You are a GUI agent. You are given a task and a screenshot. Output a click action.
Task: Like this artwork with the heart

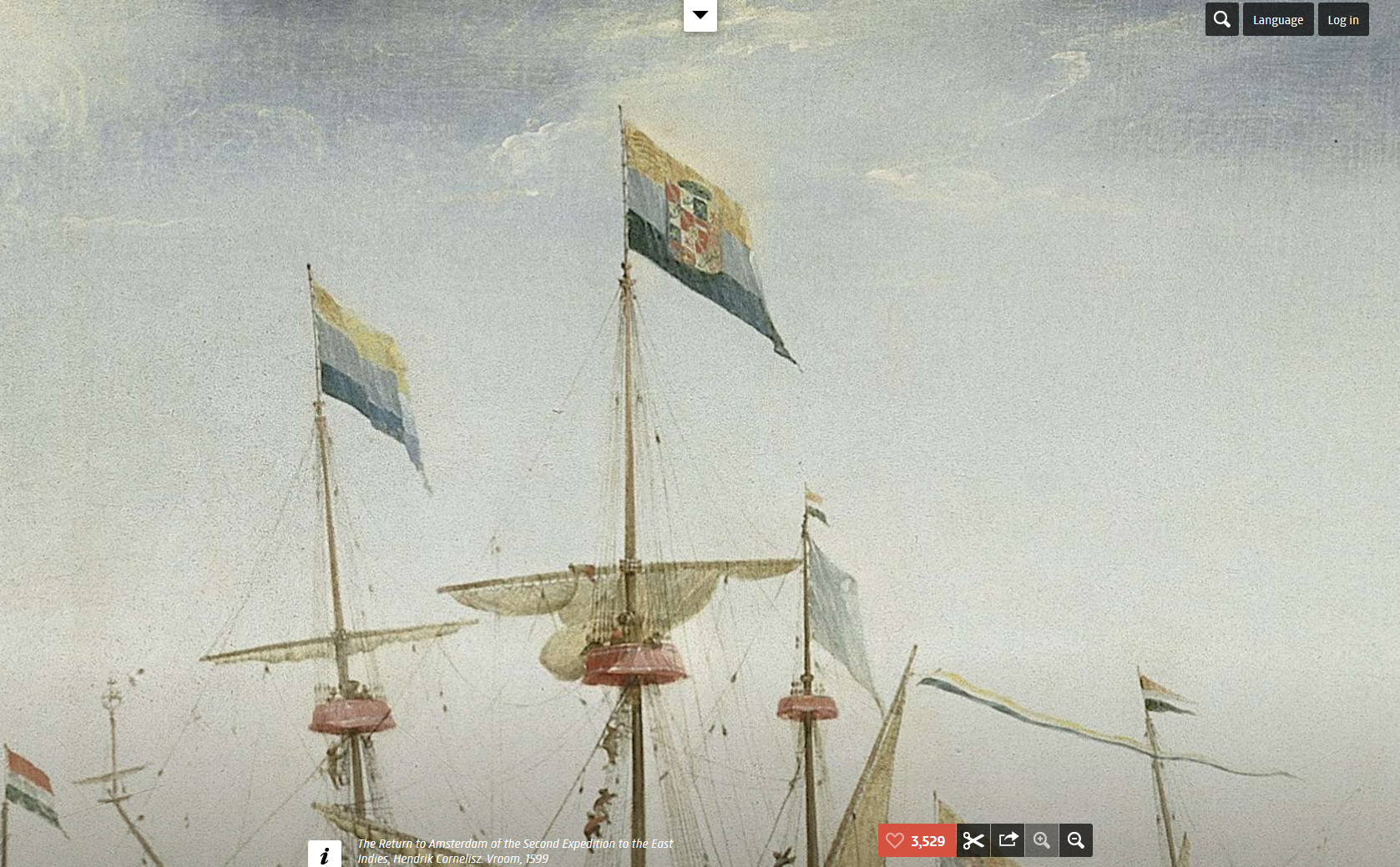pos(917,840)
